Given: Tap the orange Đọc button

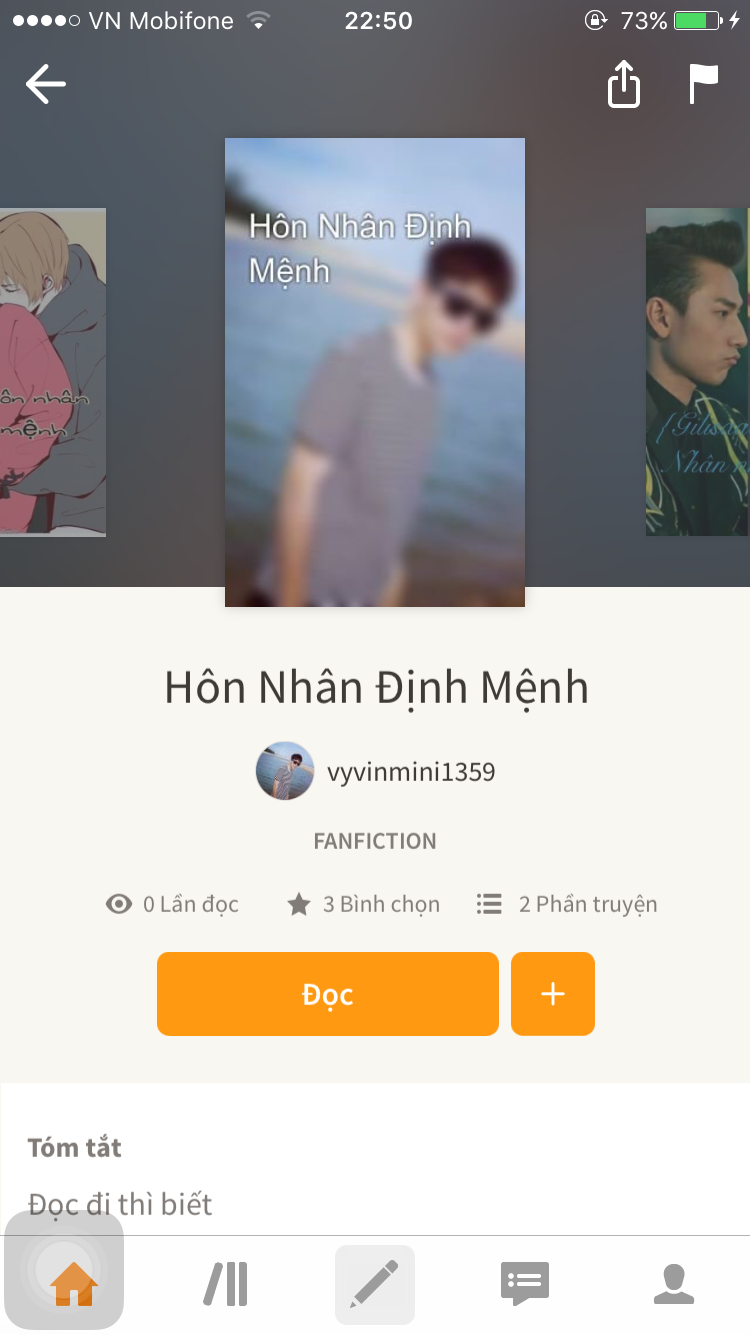Looking at the screenshot, I should tap(327, 994).
